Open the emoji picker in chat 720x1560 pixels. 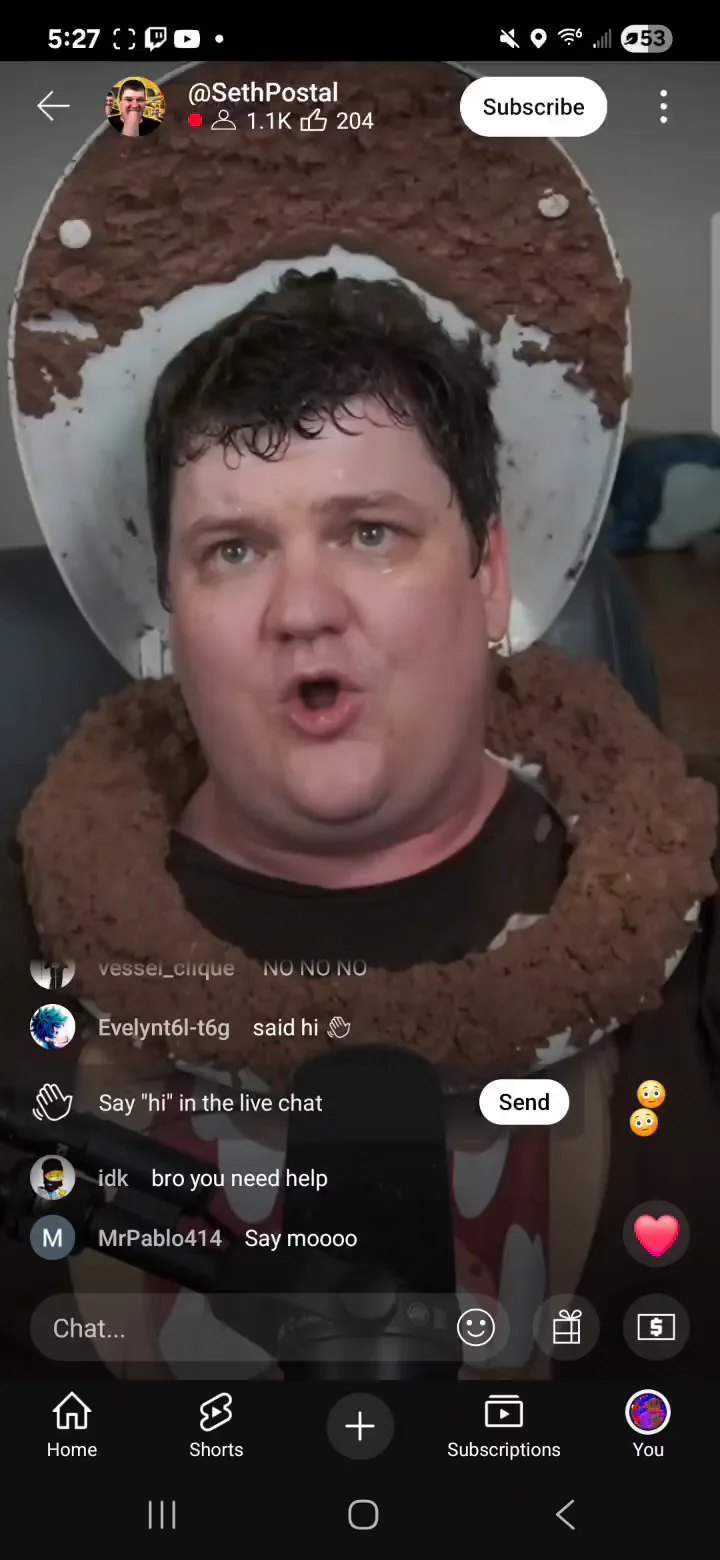point(476,1328)
